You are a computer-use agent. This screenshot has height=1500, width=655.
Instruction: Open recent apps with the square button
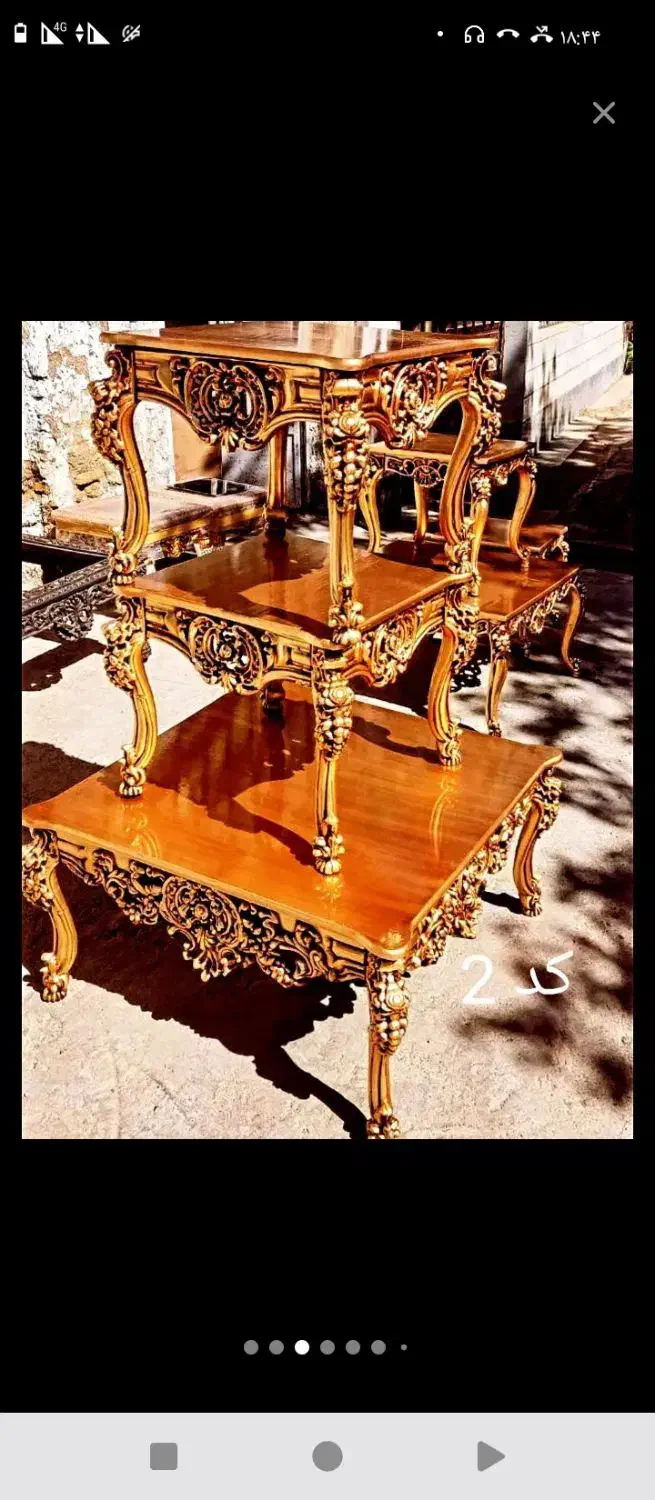pyautogui.click(x=164, y=1456)
